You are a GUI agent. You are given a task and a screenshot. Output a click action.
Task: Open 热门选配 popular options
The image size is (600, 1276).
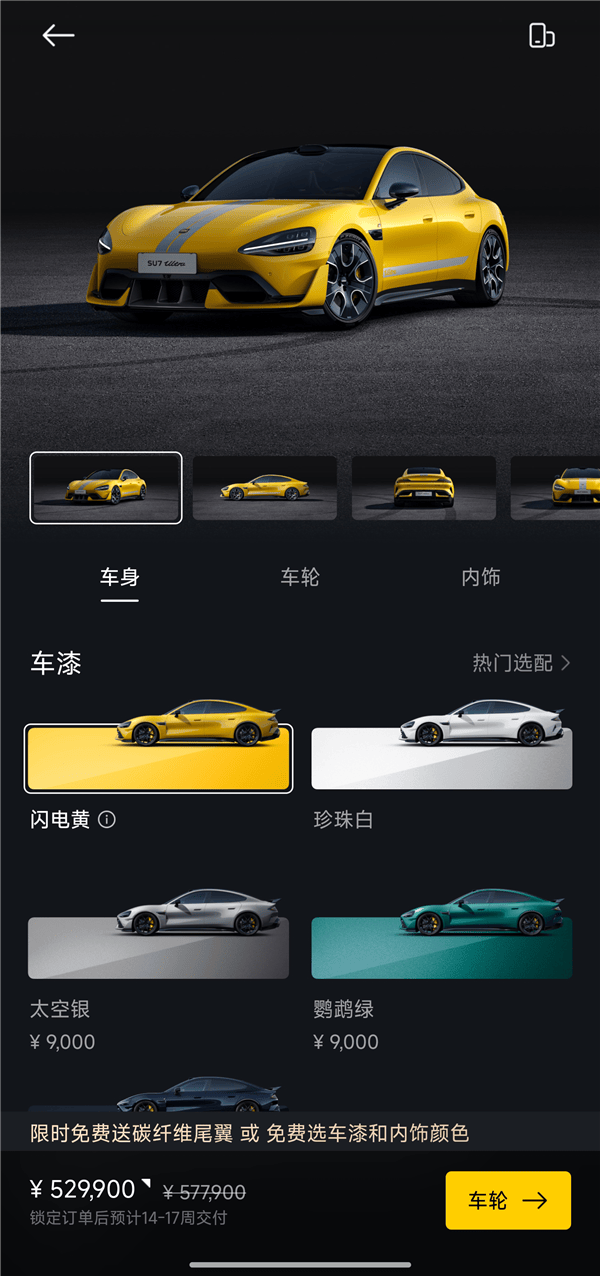point(521,663)
